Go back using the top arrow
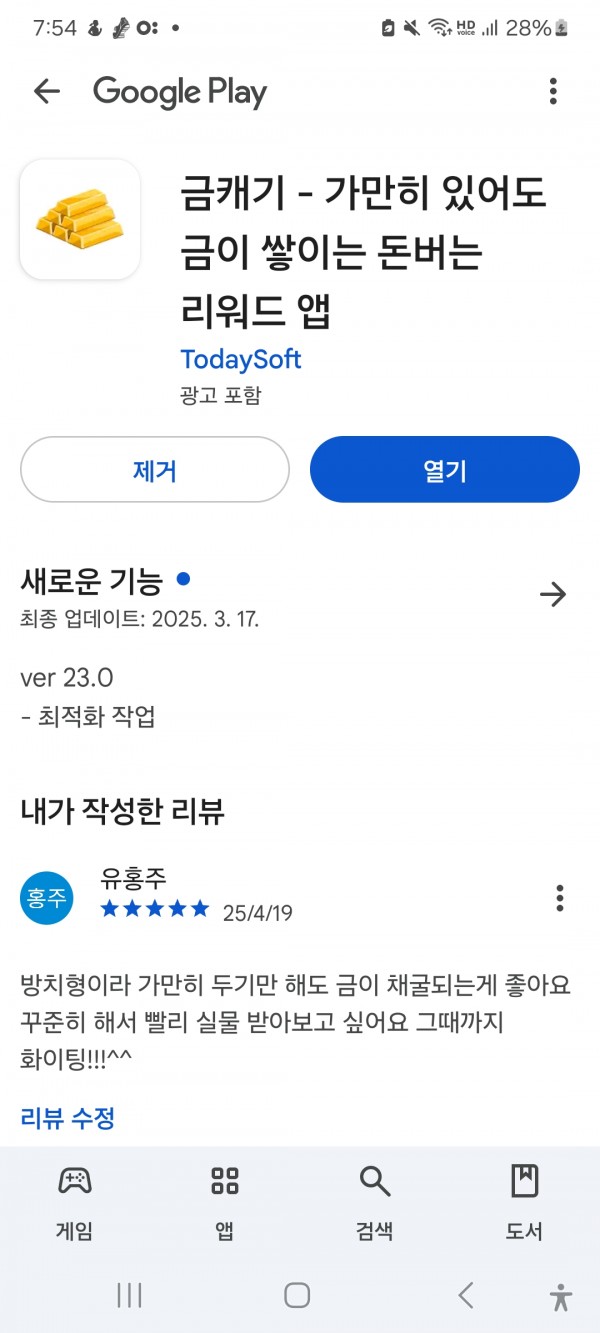Image resolution: width=600 pixels, height=1333 pixels. 47,92
